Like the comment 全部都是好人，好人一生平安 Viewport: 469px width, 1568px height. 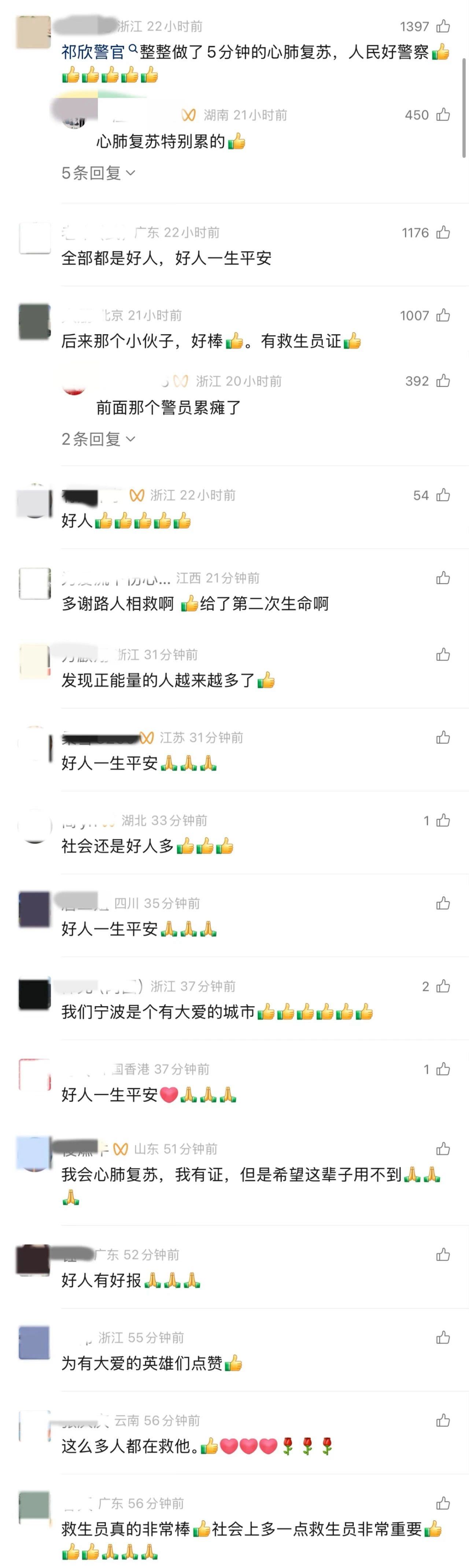click(x=443, y=233)
